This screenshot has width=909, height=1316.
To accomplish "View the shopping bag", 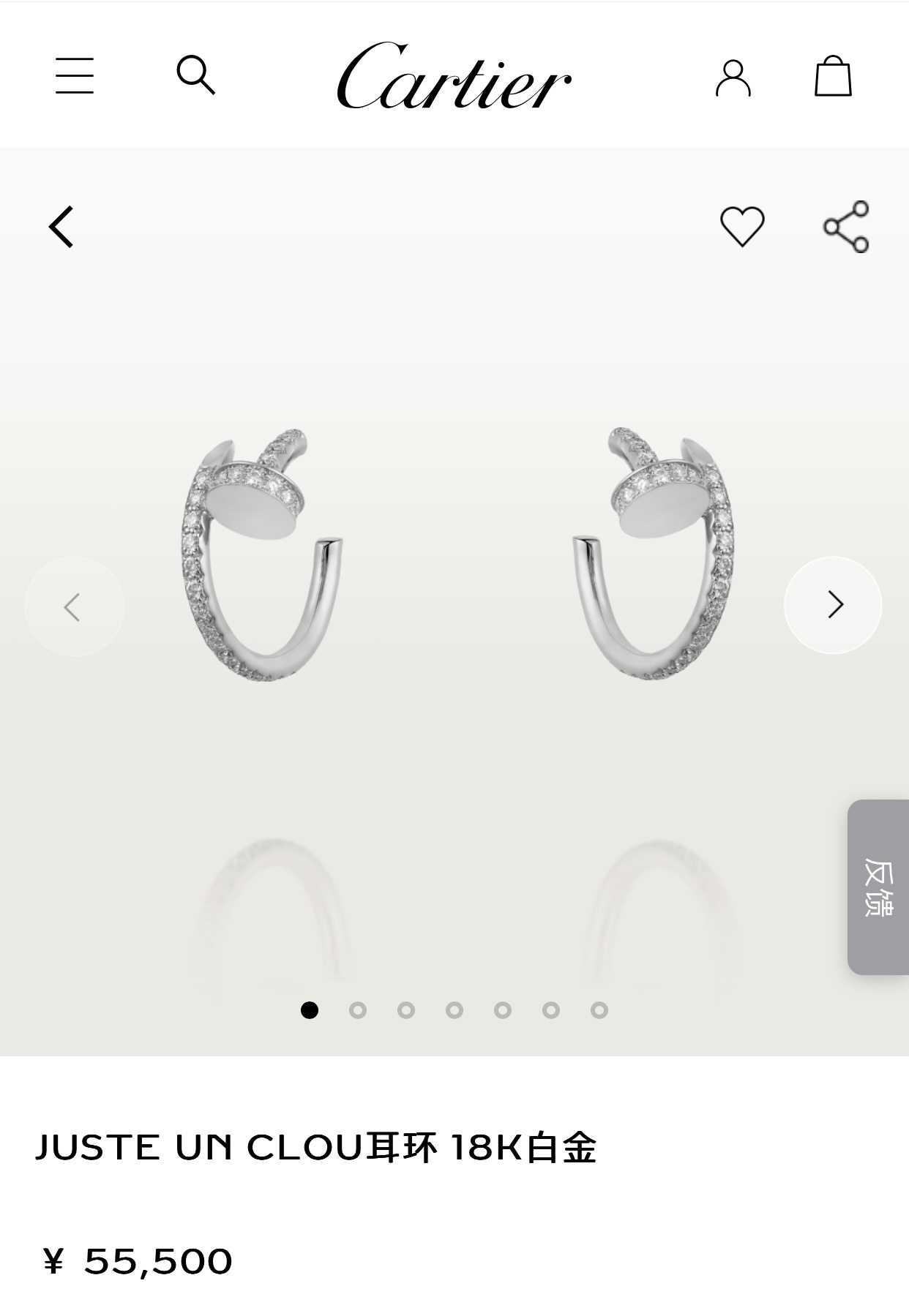I will (833, 76).
